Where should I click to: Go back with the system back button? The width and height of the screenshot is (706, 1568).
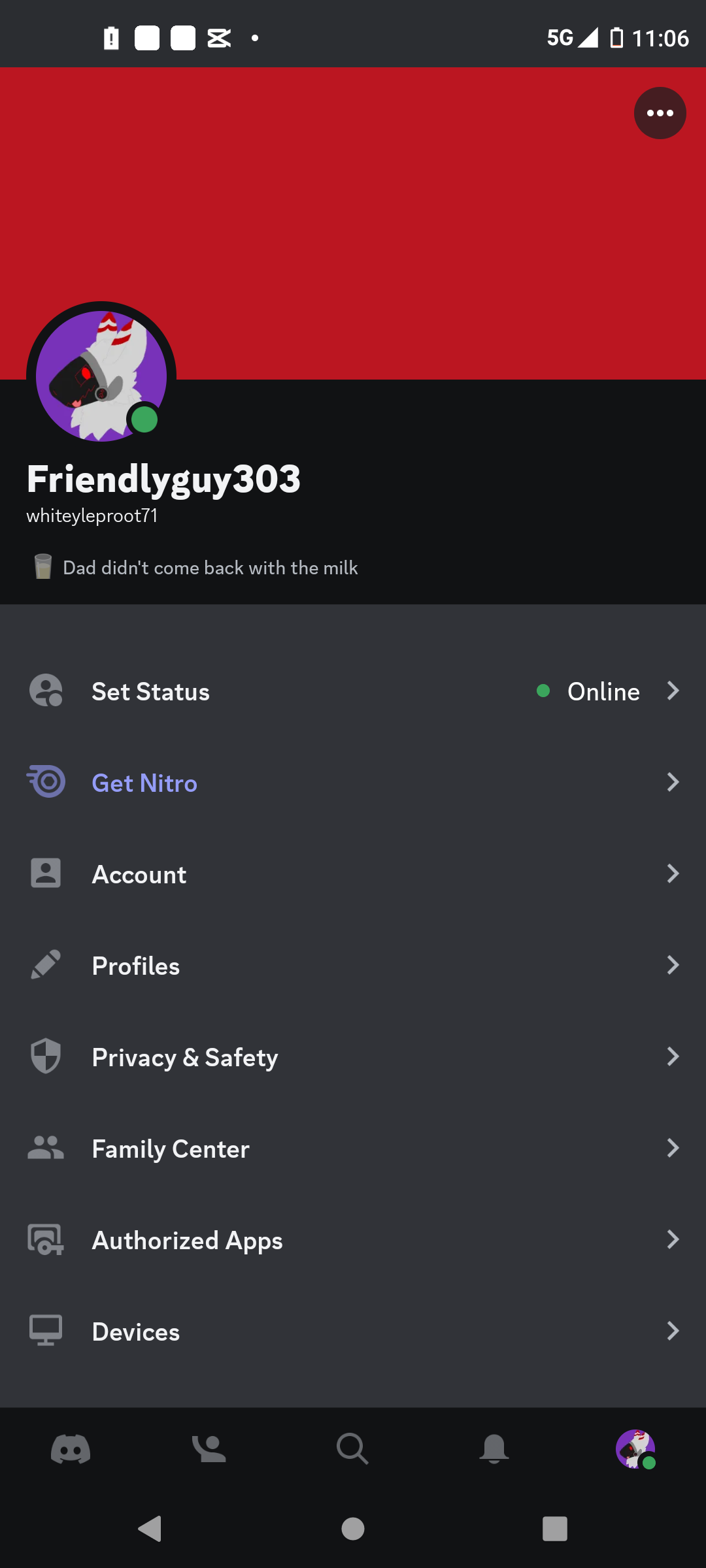coord(150,1529)
